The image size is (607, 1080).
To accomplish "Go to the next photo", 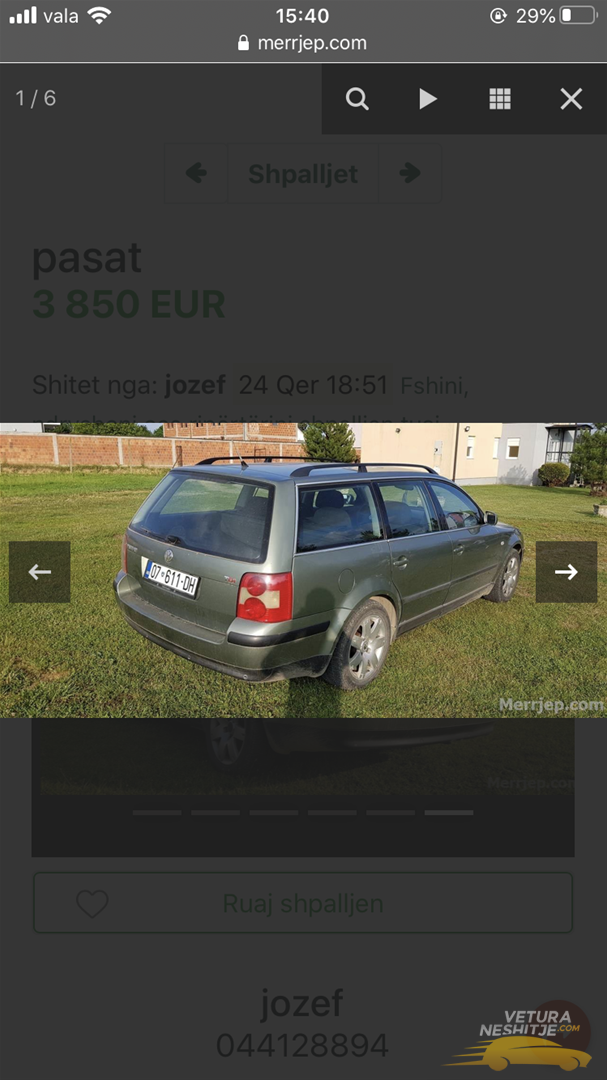I will click(x=566, y=572).
